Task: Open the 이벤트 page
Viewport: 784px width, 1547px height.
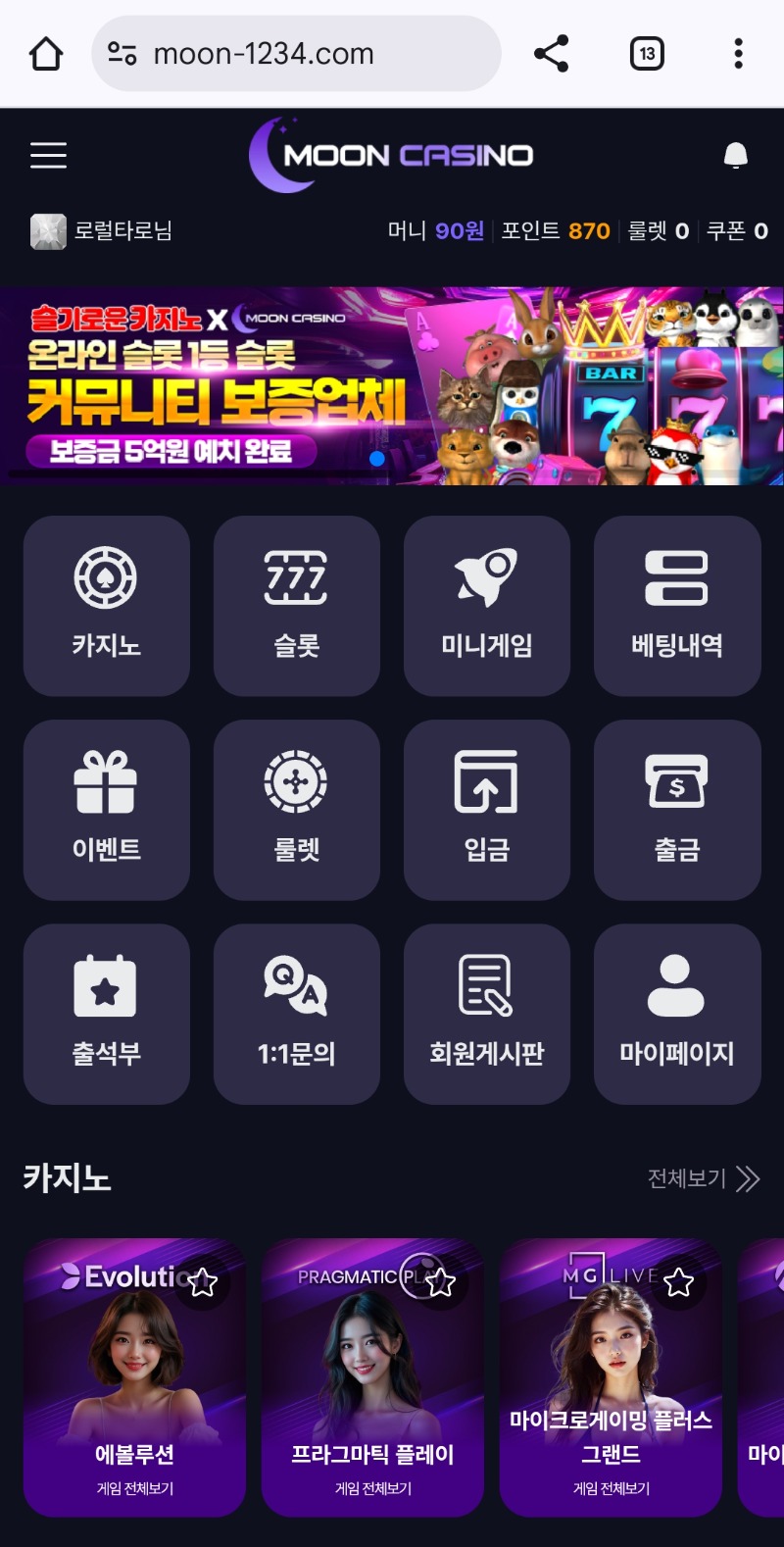Action: [106, 810]
